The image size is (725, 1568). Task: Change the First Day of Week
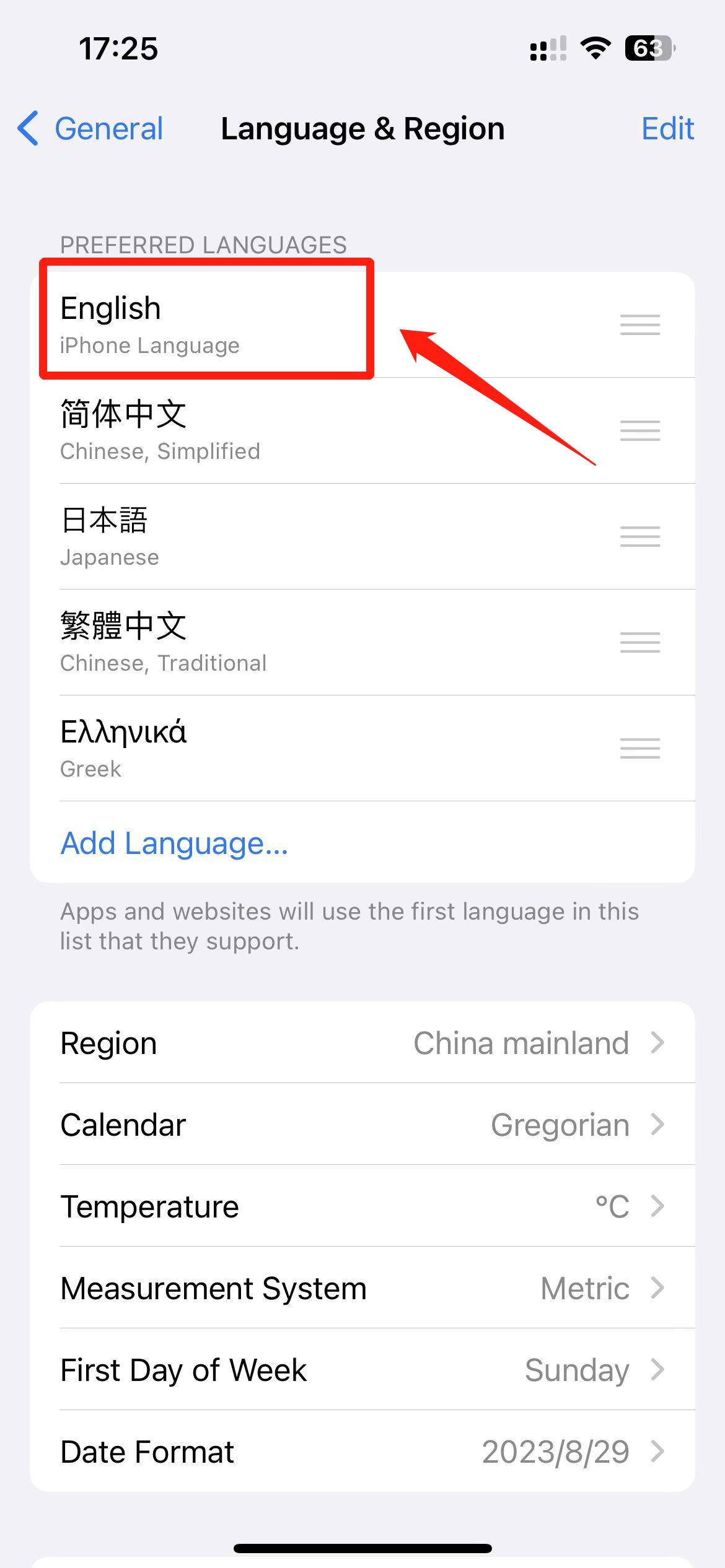pyautogui.click(x=362, y=1370)
